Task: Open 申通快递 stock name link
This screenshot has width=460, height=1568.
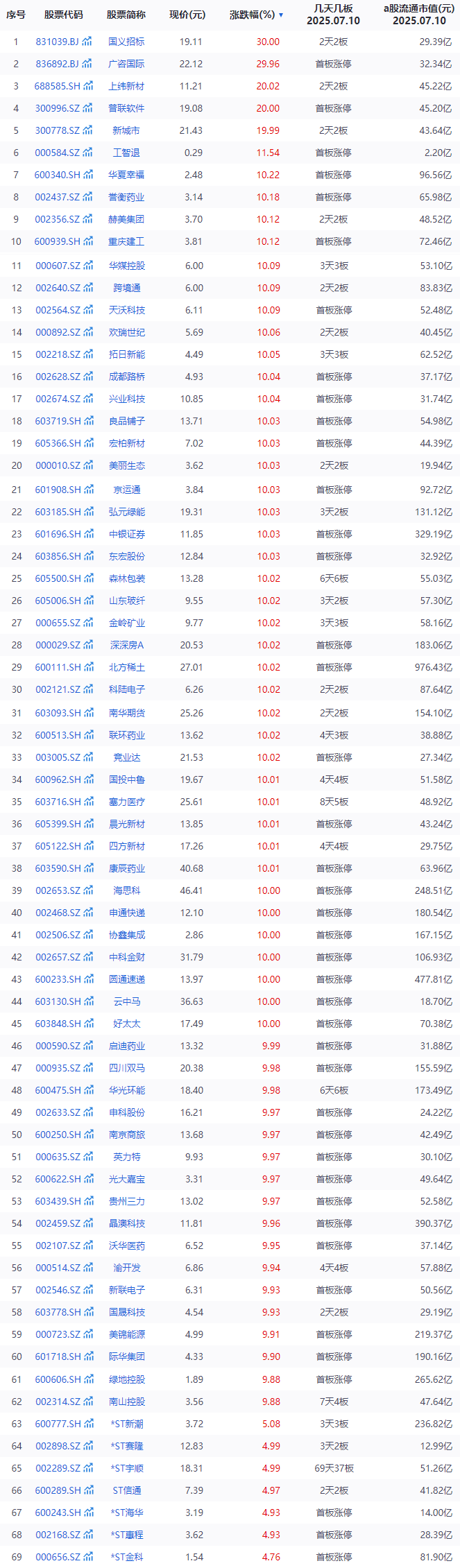Action: click(x=127, y=913)
